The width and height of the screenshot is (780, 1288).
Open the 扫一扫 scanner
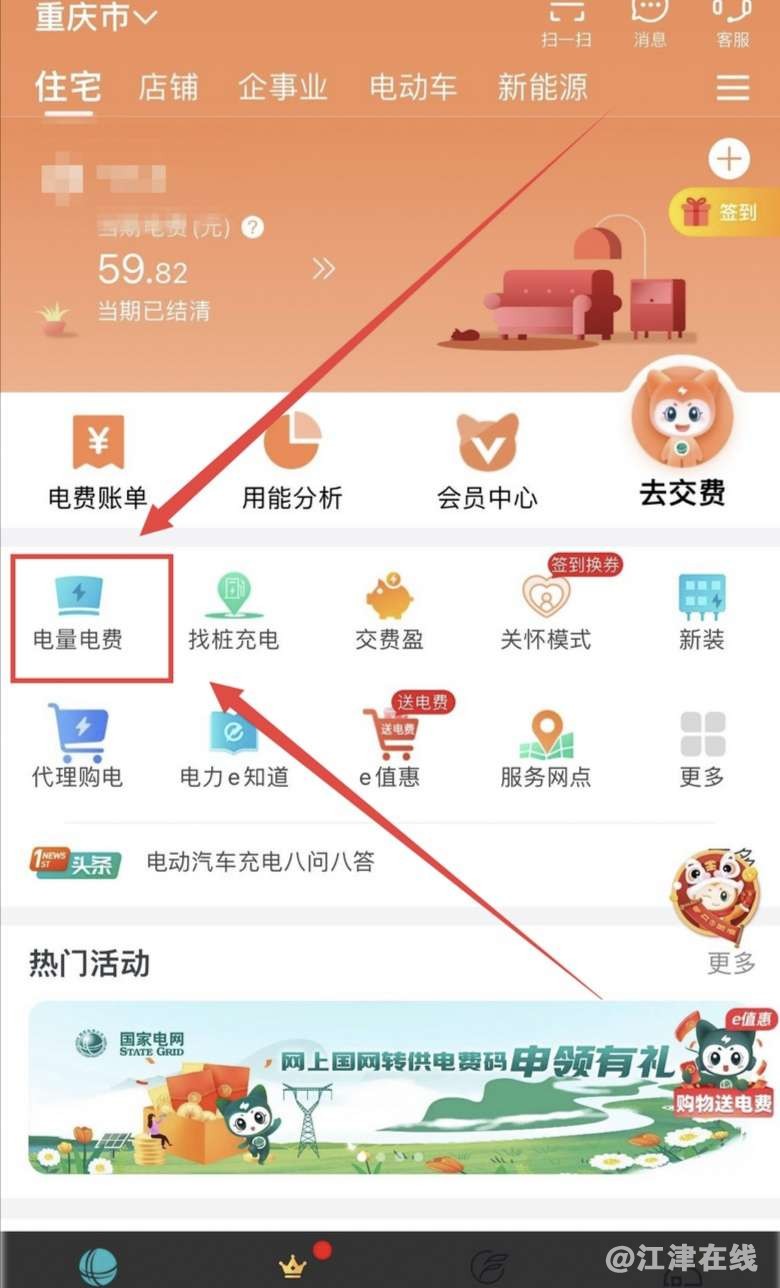pyautogui.click(x=566, y=22)
